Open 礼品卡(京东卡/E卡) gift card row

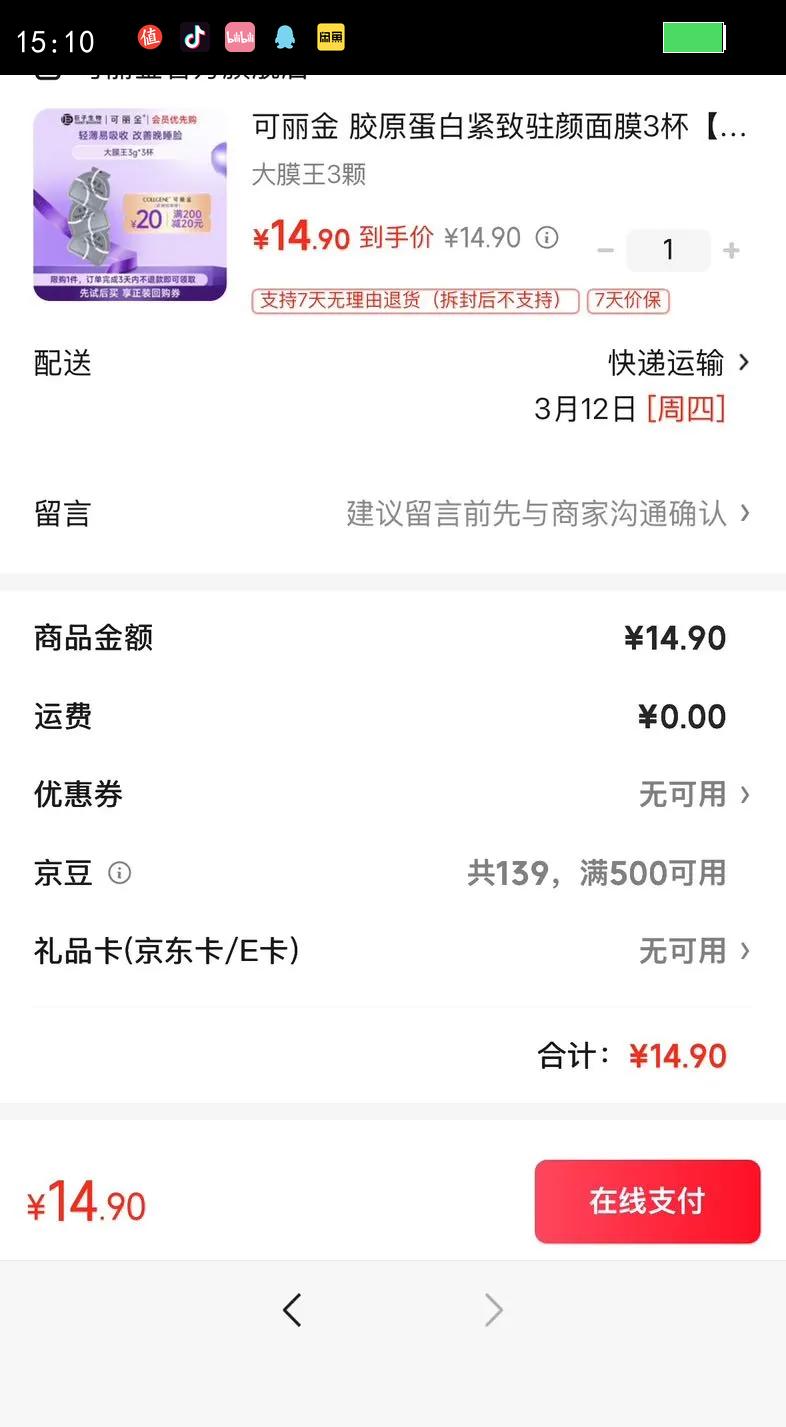[392, 951]
